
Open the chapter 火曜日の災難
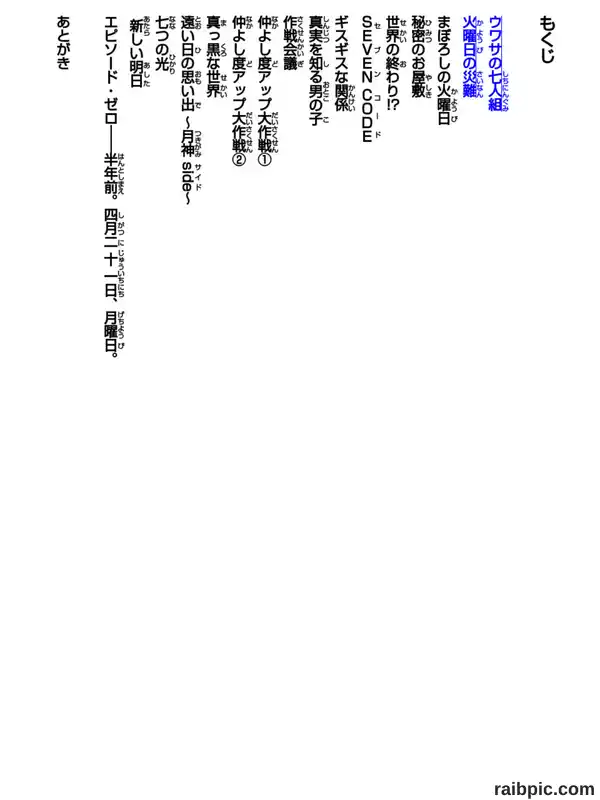470,56
